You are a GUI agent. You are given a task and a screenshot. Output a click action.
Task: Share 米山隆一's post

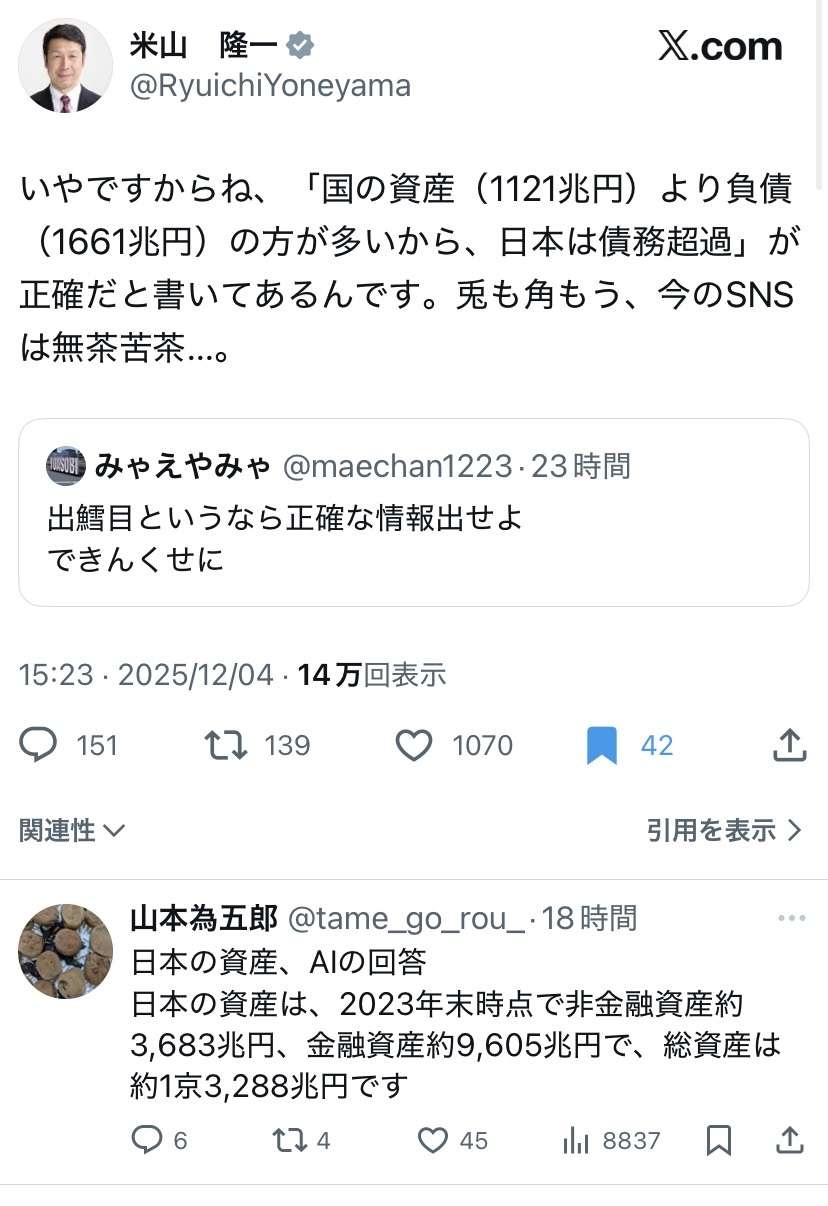click(x=790, y=745)
